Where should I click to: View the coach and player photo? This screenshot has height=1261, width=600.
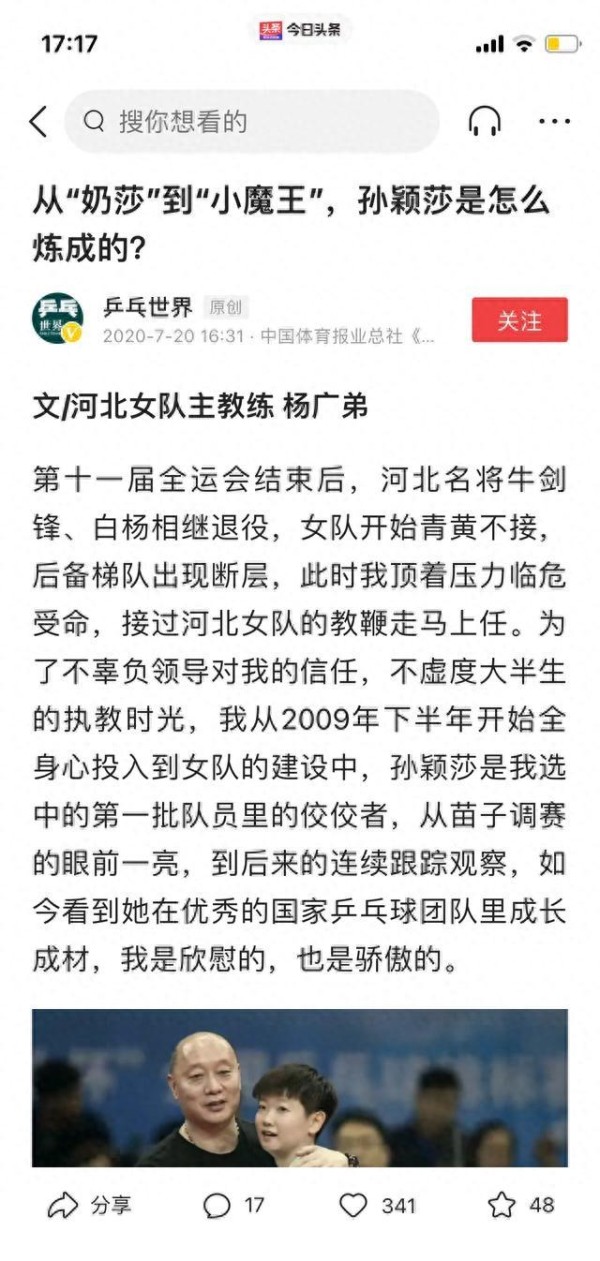point(300,1088)
